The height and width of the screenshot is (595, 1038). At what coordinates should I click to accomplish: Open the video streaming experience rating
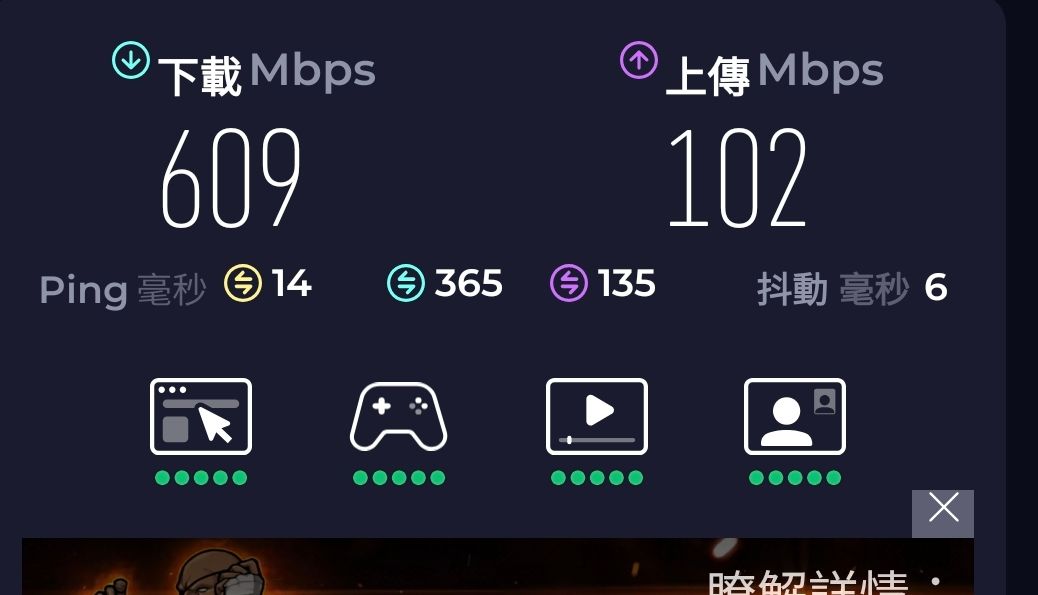[597, 416]
